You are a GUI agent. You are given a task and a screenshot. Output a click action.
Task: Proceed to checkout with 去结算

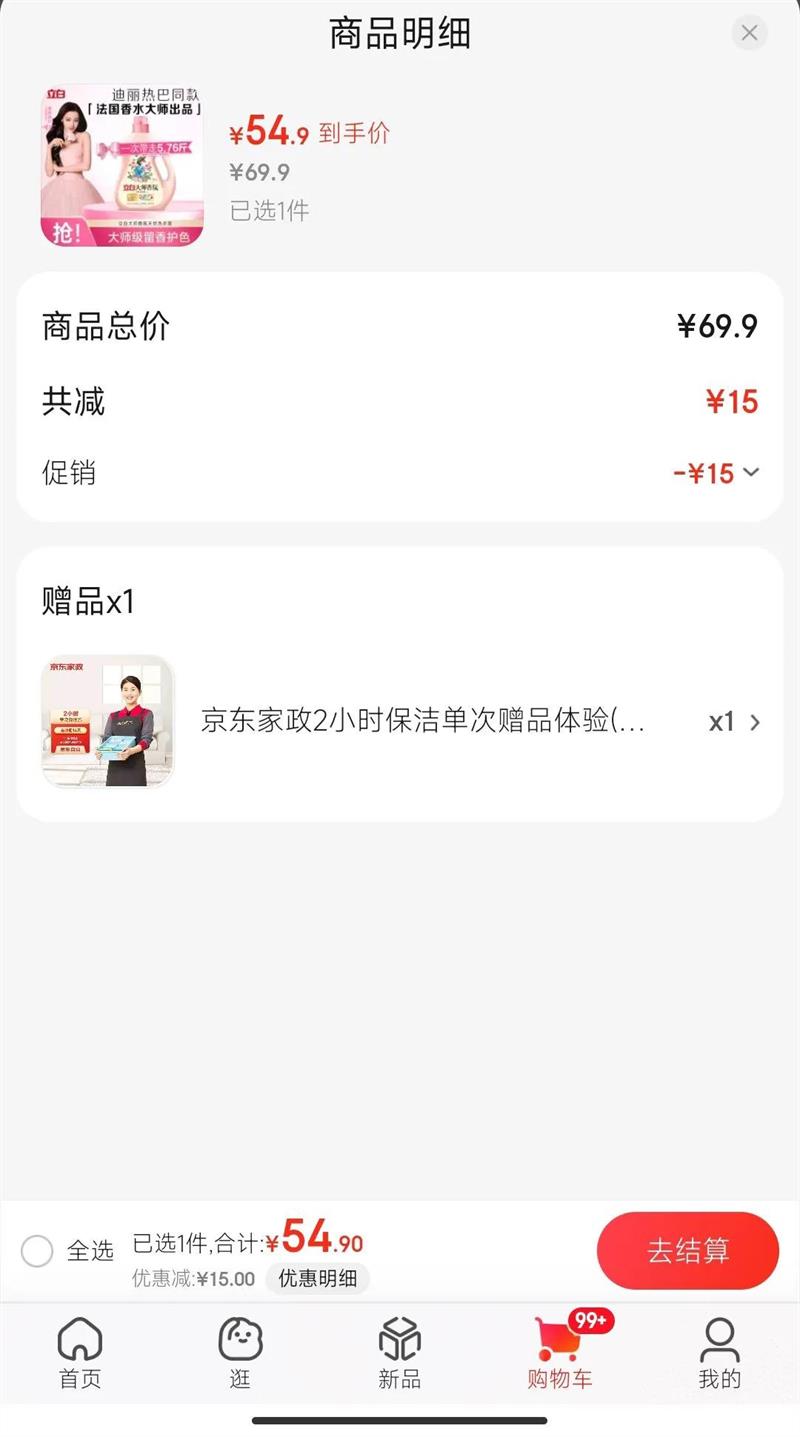[x=687, y=1251]
